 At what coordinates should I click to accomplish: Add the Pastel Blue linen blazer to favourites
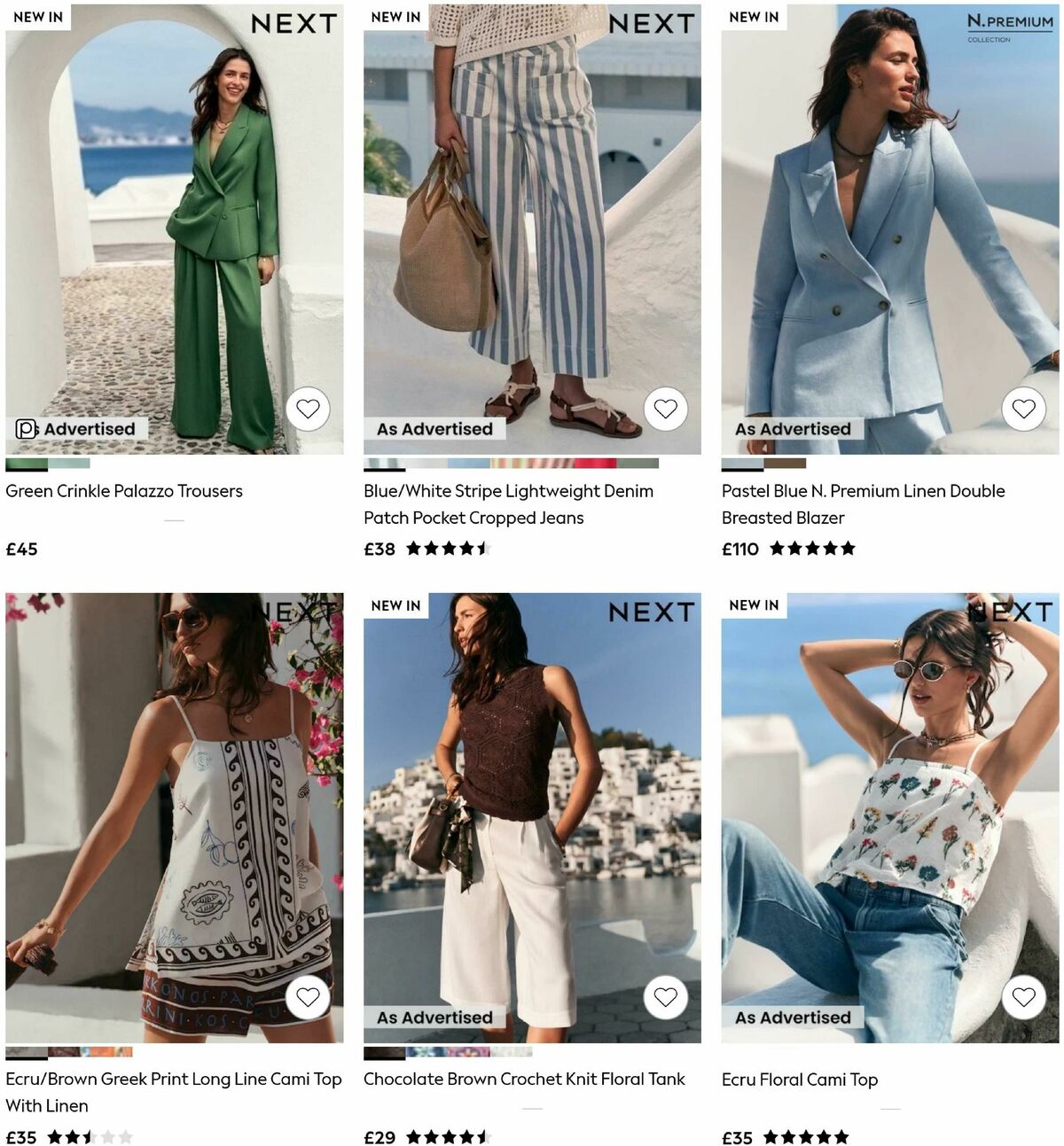pos(1025,409)
